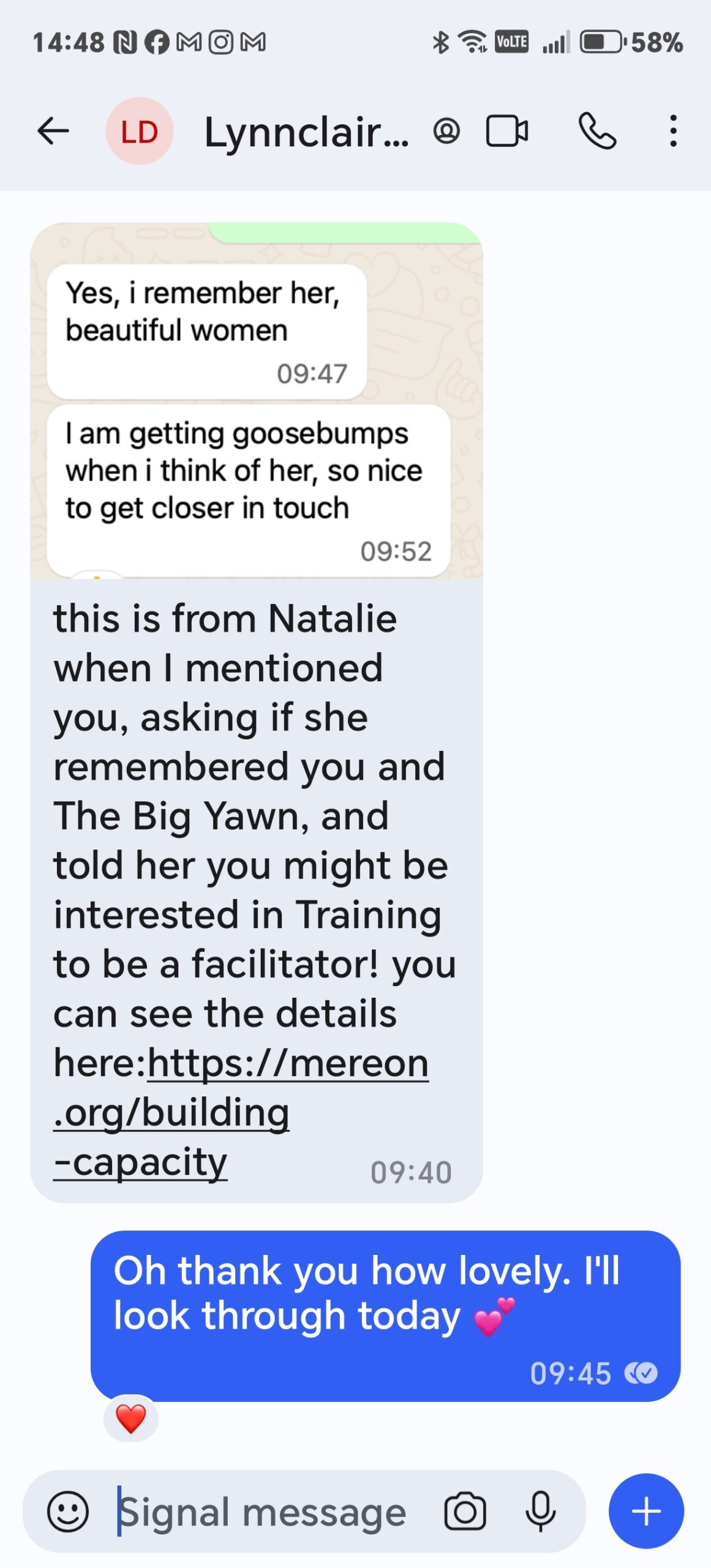Open conversation settings via Lynnclair's name
The width and height of the screenshot is (711, 1568).
pos(306,132)
